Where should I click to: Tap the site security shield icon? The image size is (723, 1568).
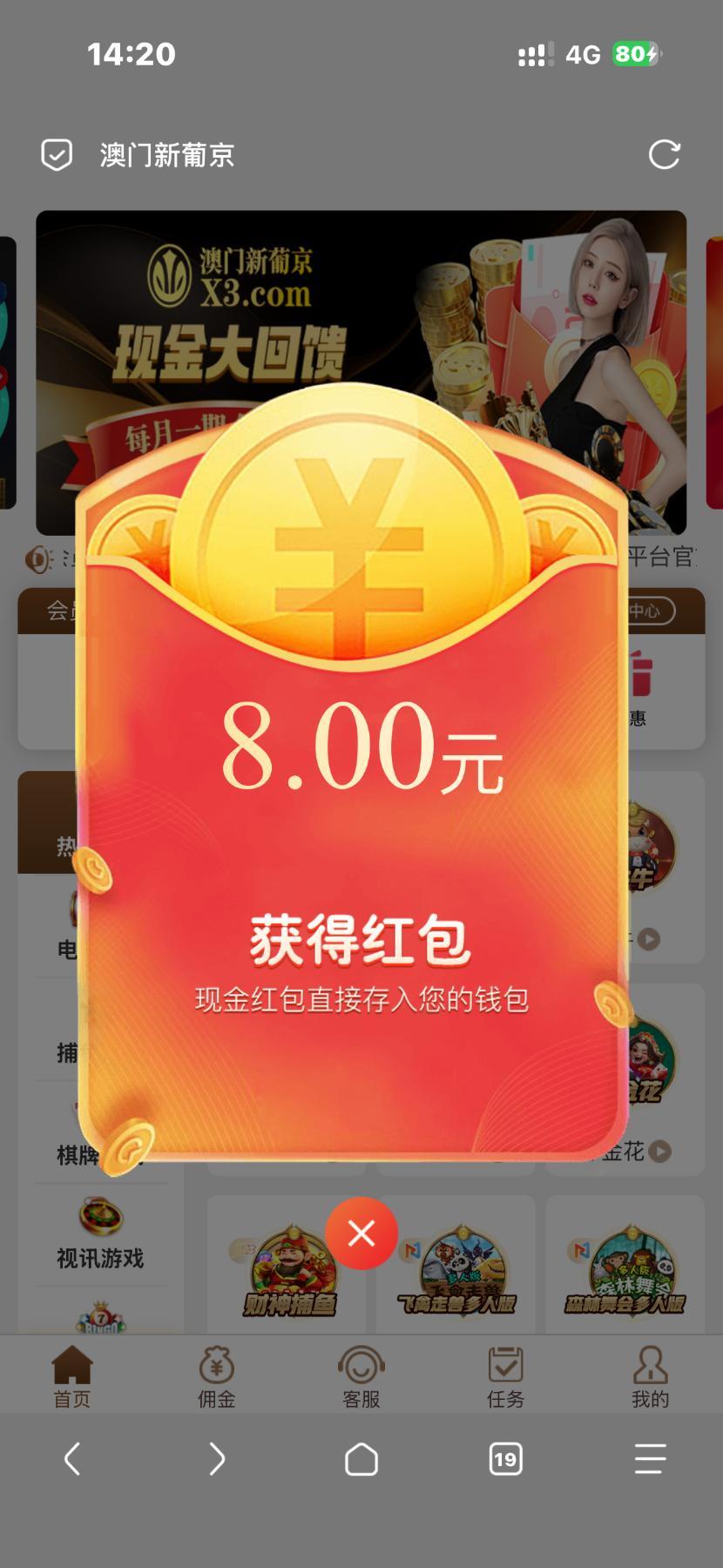[57, 155]
